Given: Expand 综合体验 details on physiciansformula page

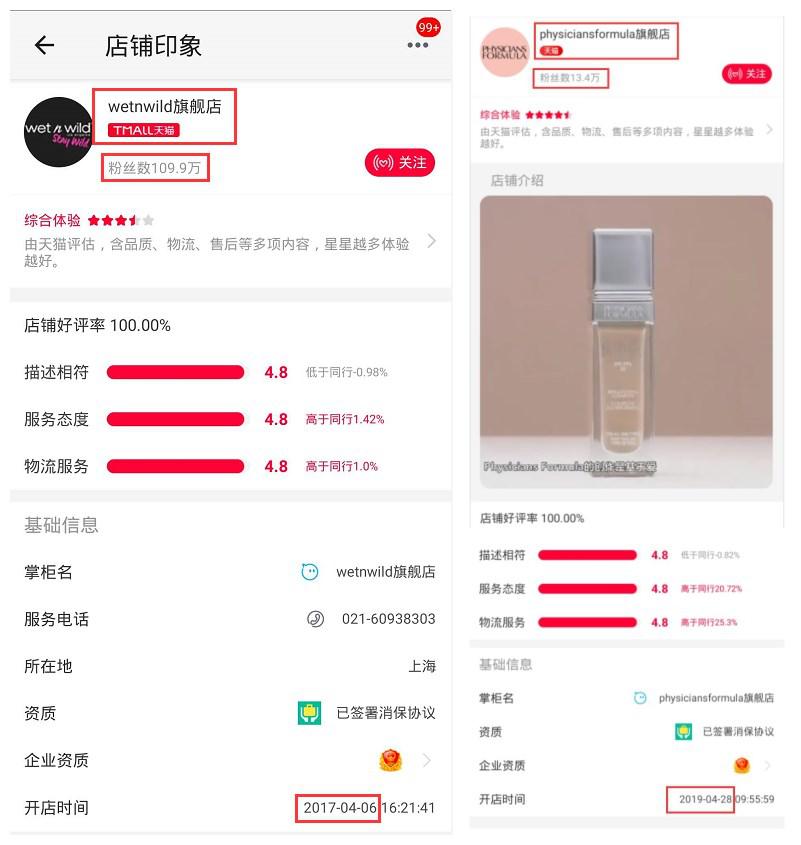Looking at the screenshot, I should (769, 128).
